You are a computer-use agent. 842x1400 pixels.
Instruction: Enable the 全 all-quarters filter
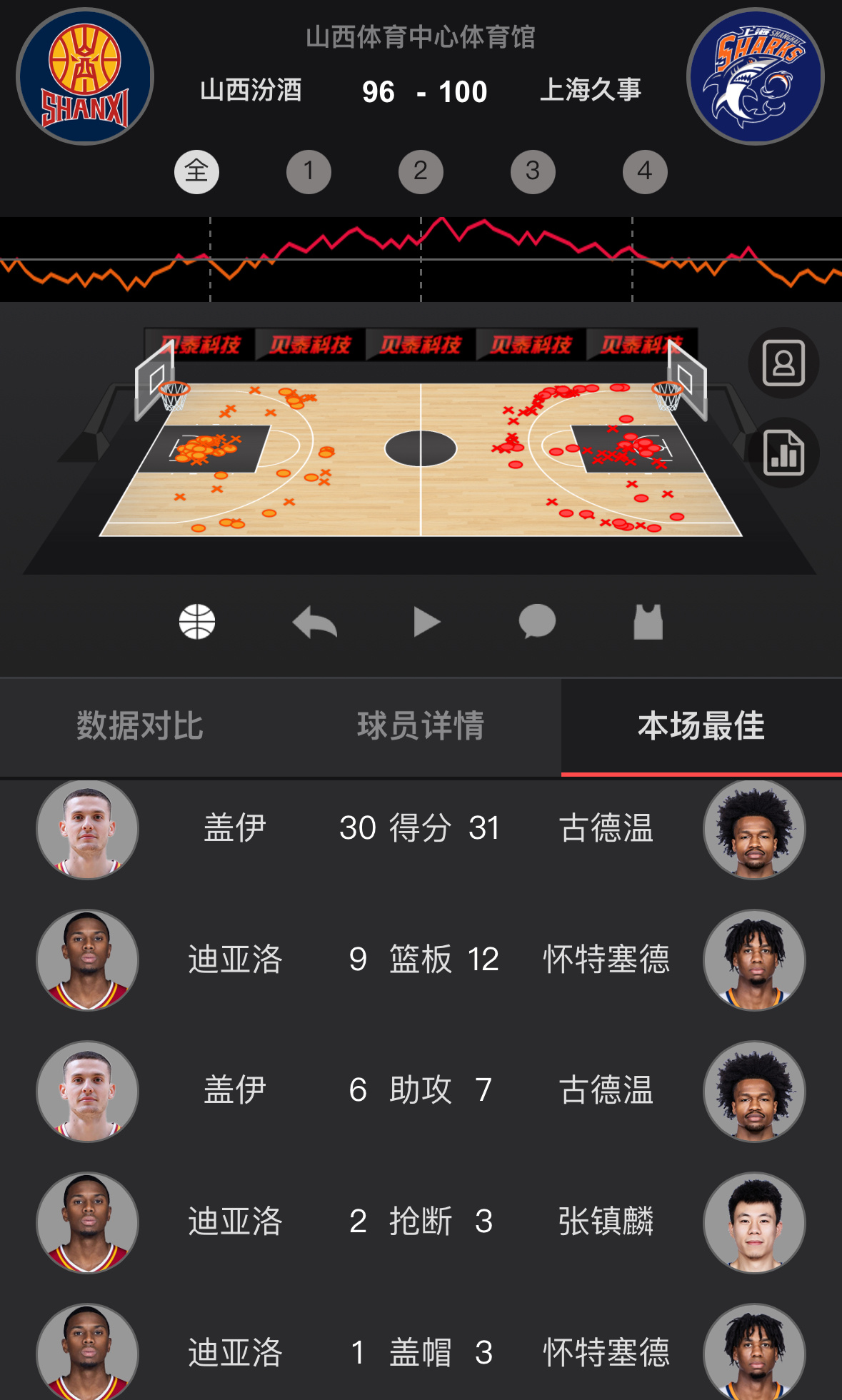tap(197, 171)
